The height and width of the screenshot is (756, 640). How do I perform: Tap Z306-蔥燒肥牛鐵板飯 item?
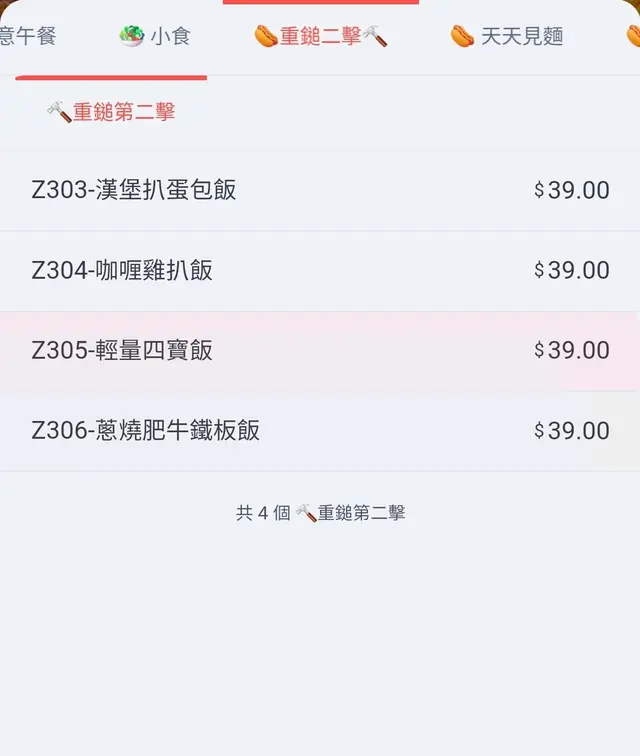[x=320, y=430]
